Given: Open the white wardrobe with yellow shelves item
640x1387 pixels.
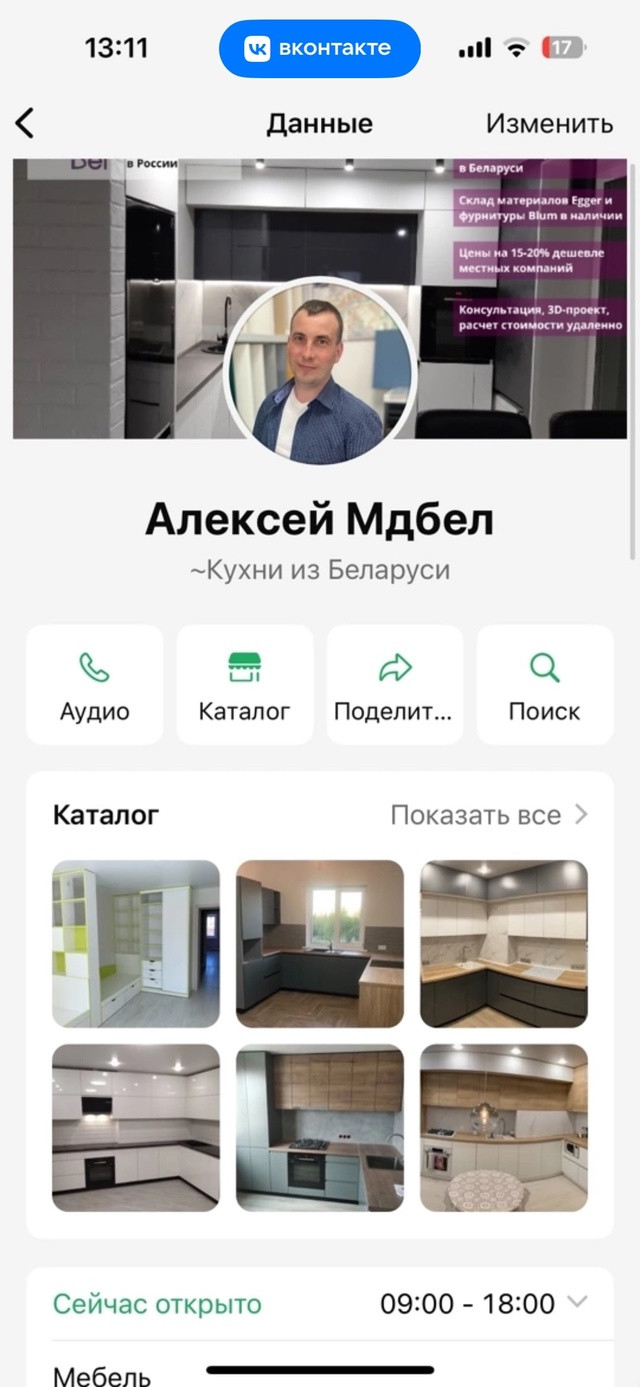Looking at the screenshot, I should 136,944.
